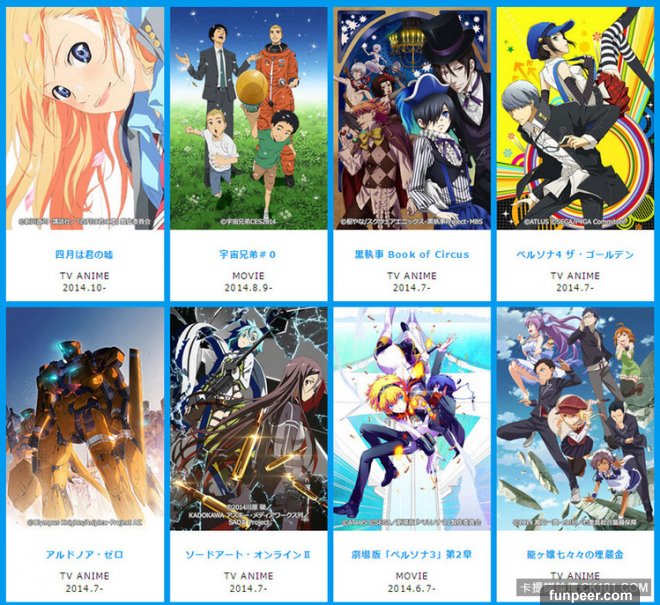Screen dimensions: 660x605
Task: Open the 四月は君の嘘 anime card
Action: coord(85,150)
